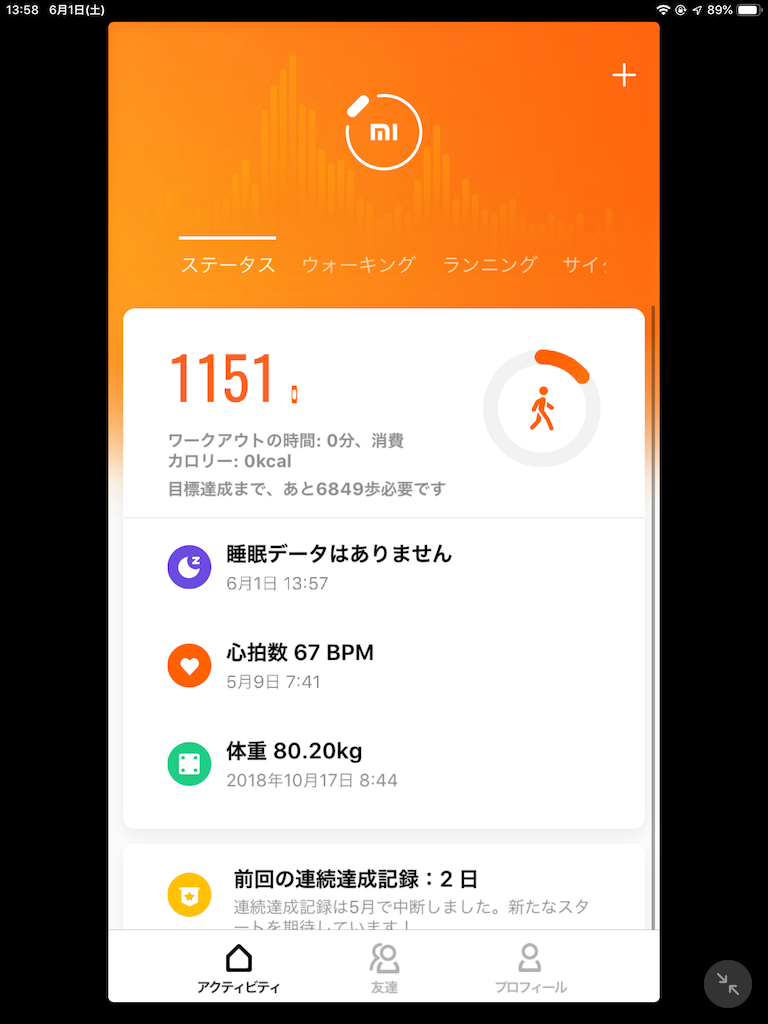Go to the プロフィール tab
The image size is (768, 1024).
tap(530, 968)
